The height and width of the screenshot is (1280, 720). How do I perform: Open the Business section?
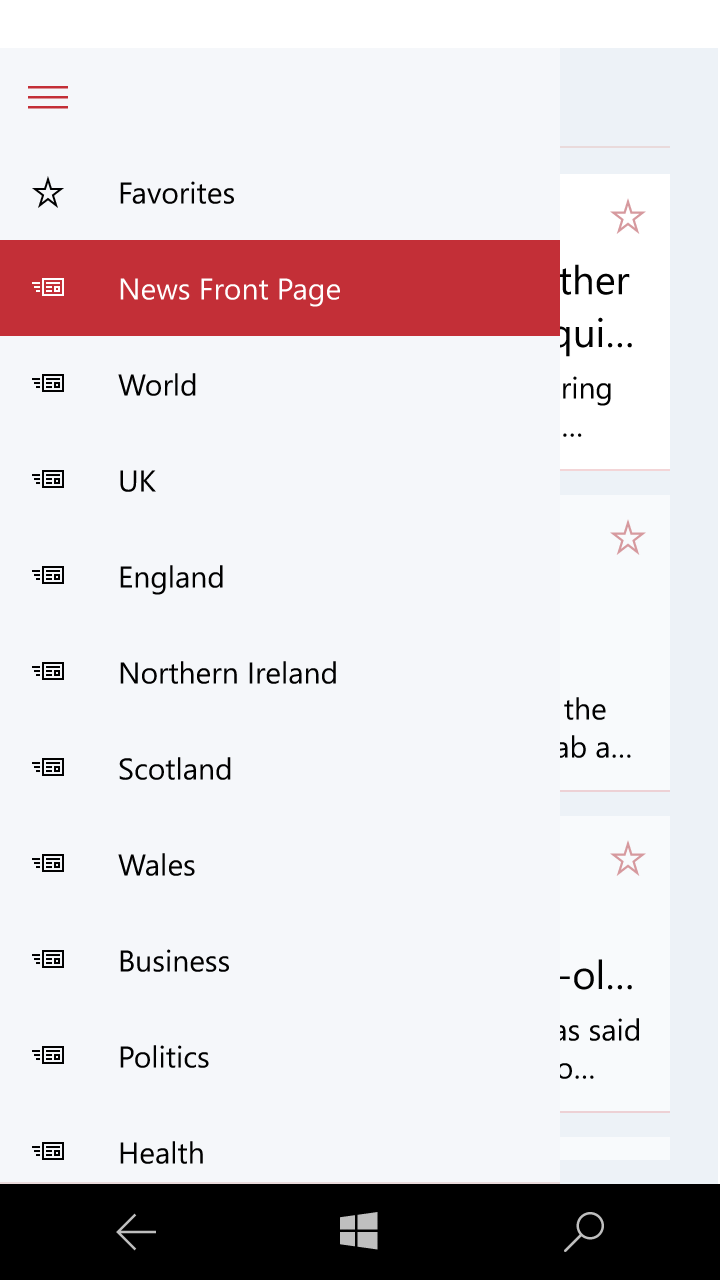tap(174, 961)
